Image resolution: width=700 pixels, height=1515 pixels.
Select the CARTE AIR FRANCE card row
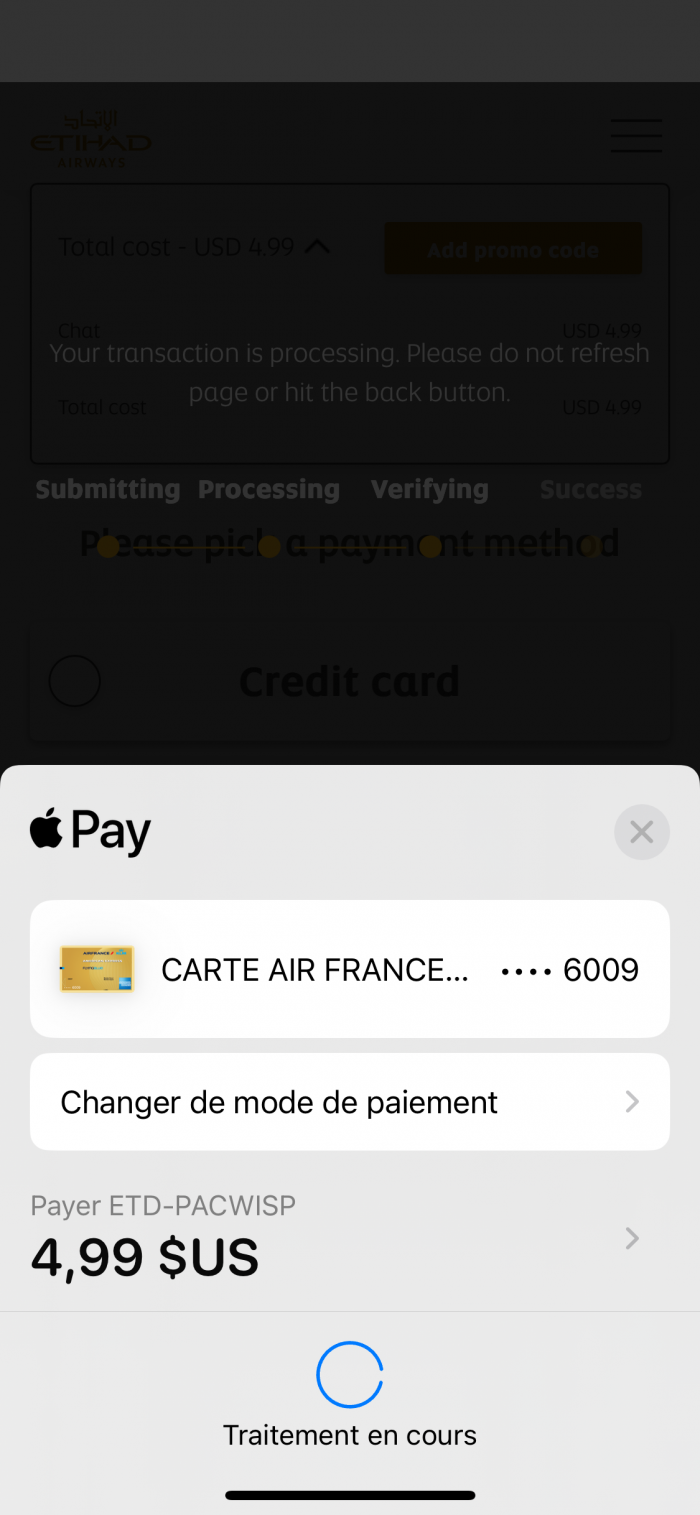point(350,969)
